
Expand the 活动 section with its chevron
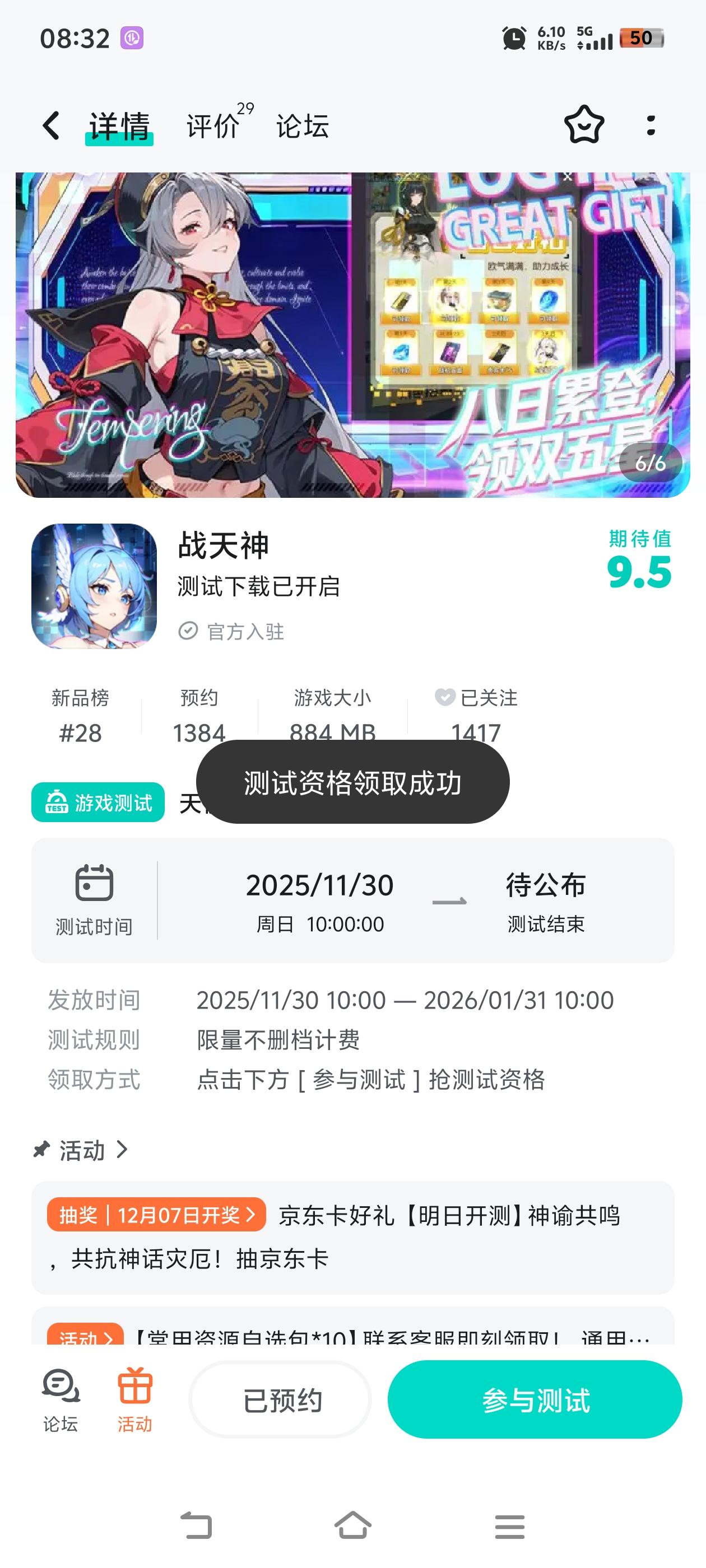coord(123,1149)
